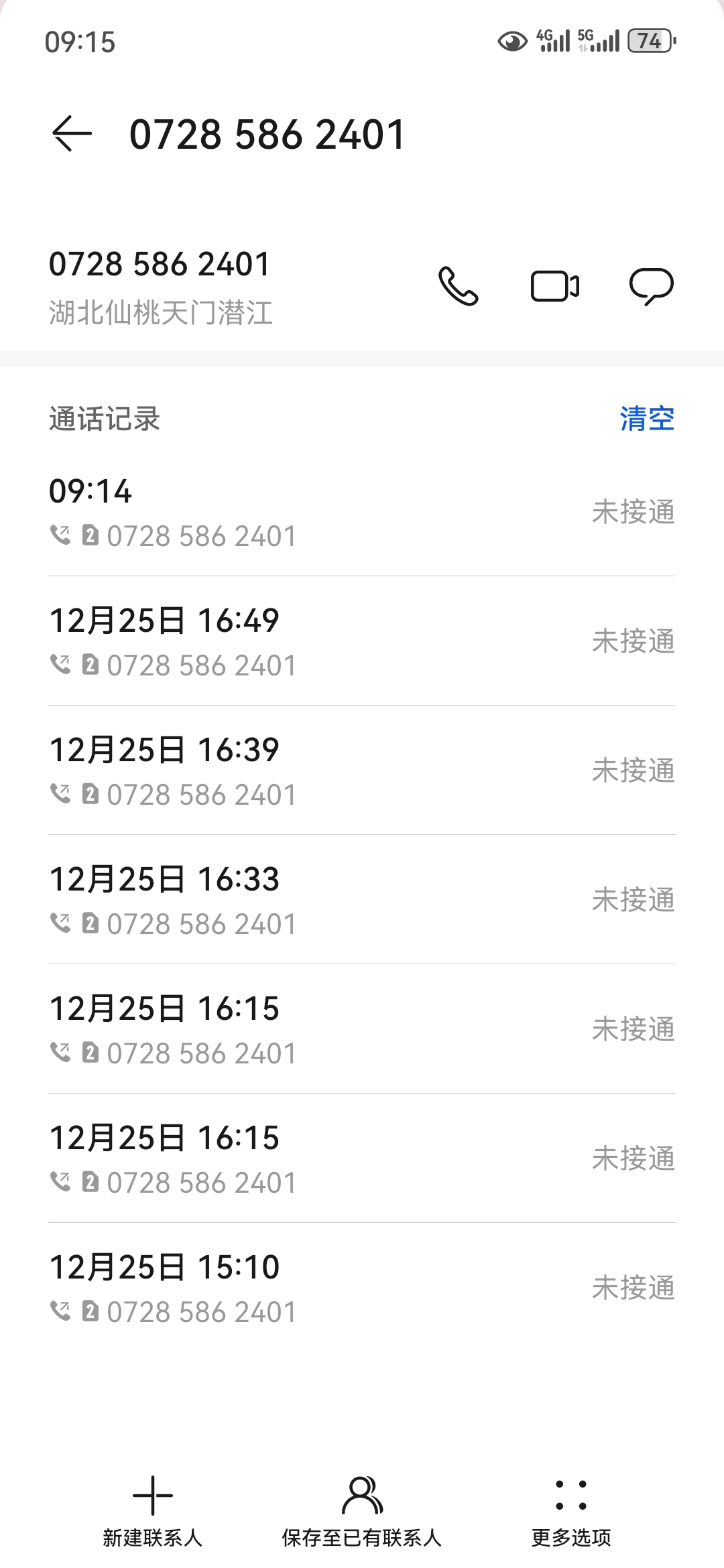Screen dimensions: 724x1568
Task: Open the 12月25日 16:33 call record
Action: pyautogui.click(x=362, y=900)
